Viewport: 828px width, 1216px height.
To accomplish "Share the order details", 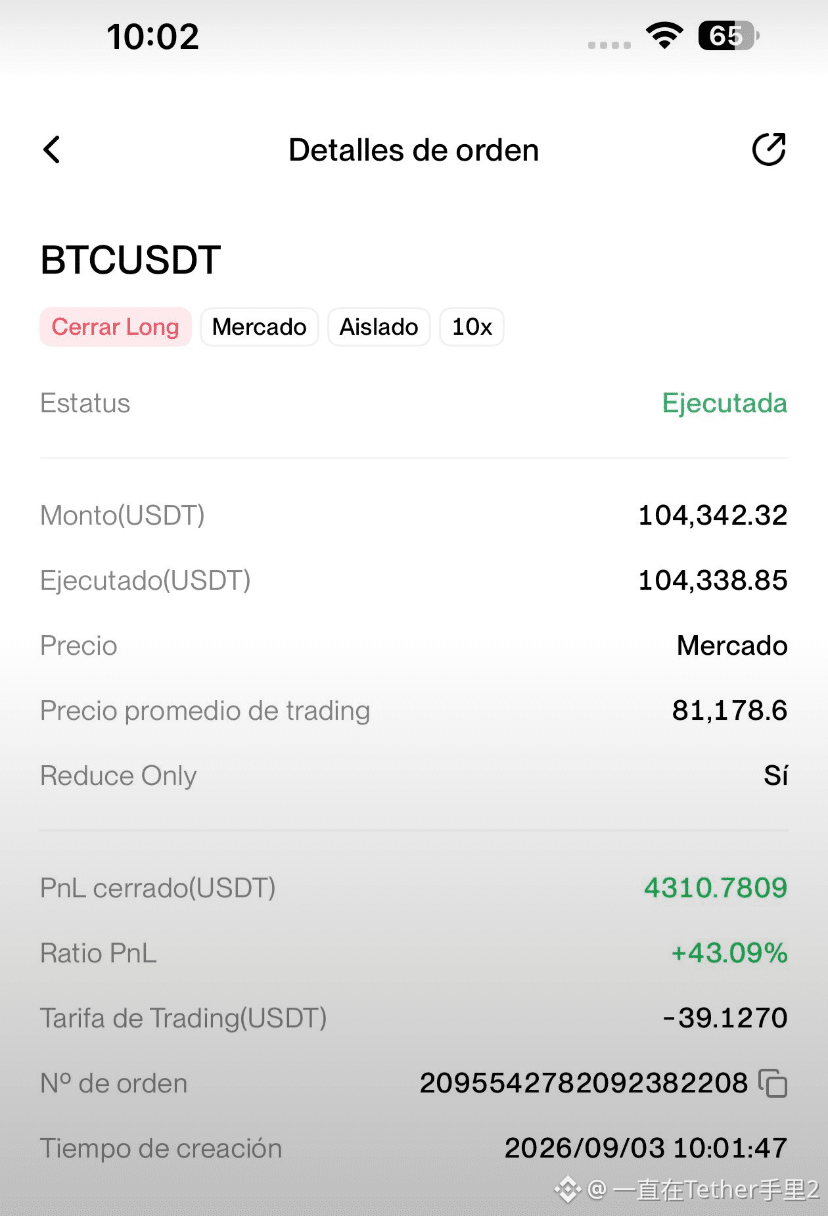I will (x=768, y=150).
